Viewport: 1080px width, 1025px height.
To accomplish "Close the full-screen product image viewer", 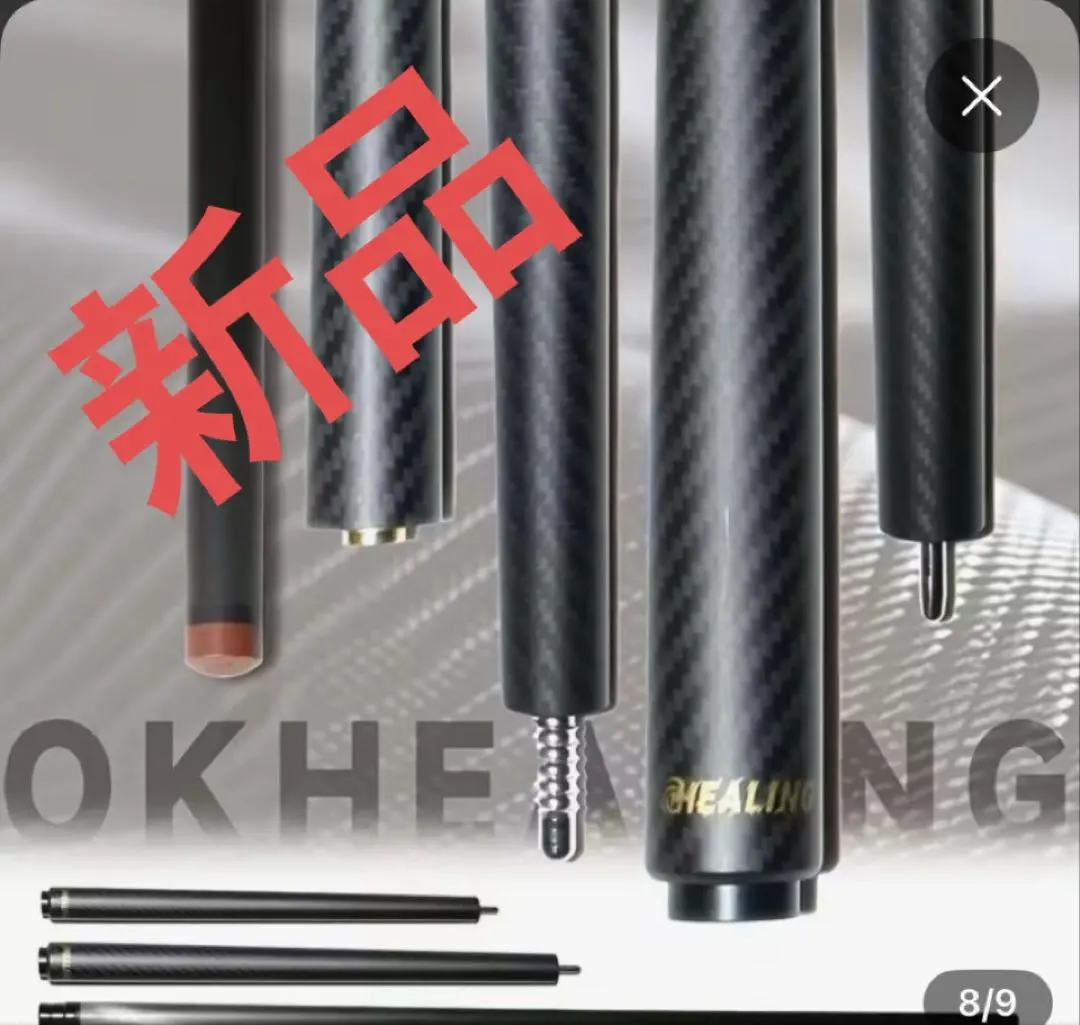I will click(x=981, y=97).
